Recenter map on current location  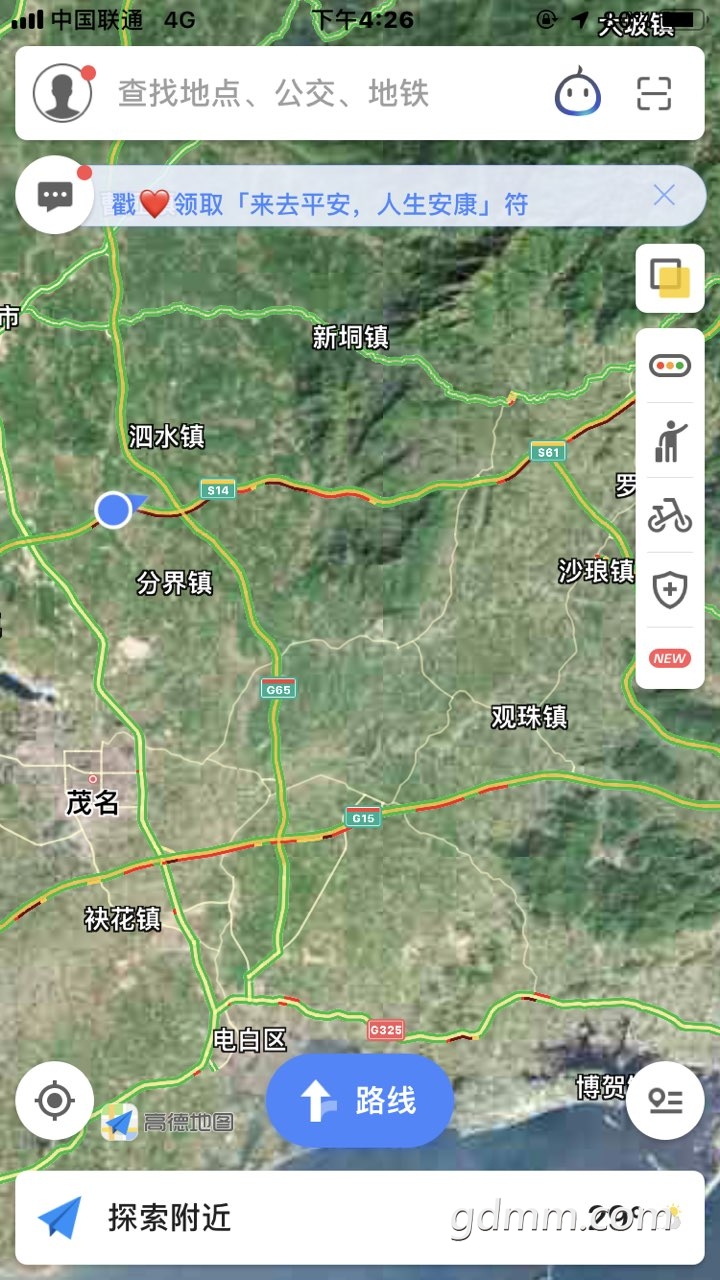tap(55, 1101)
